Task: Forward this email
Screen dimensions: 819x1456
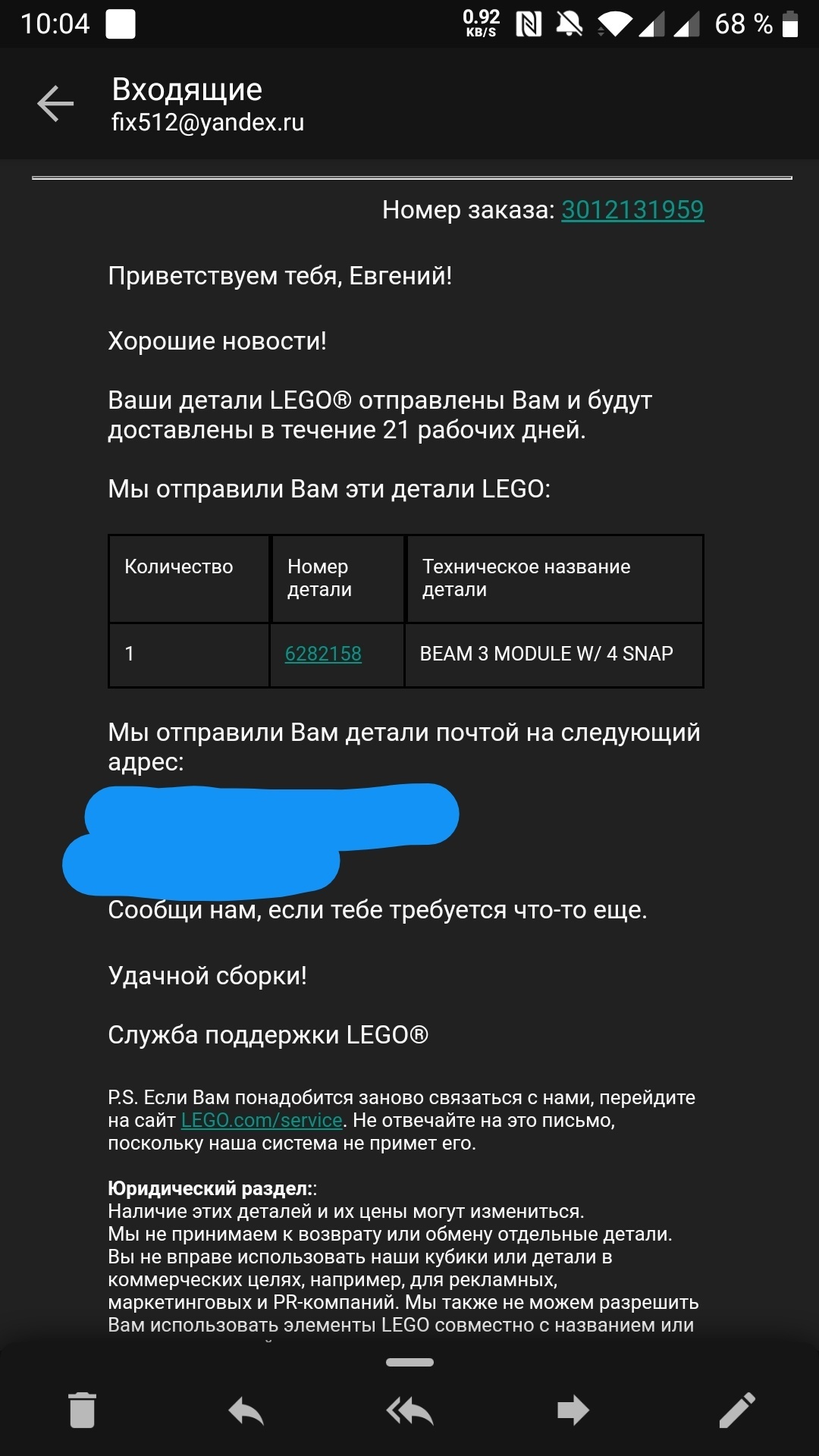Action: (573, 1410)
